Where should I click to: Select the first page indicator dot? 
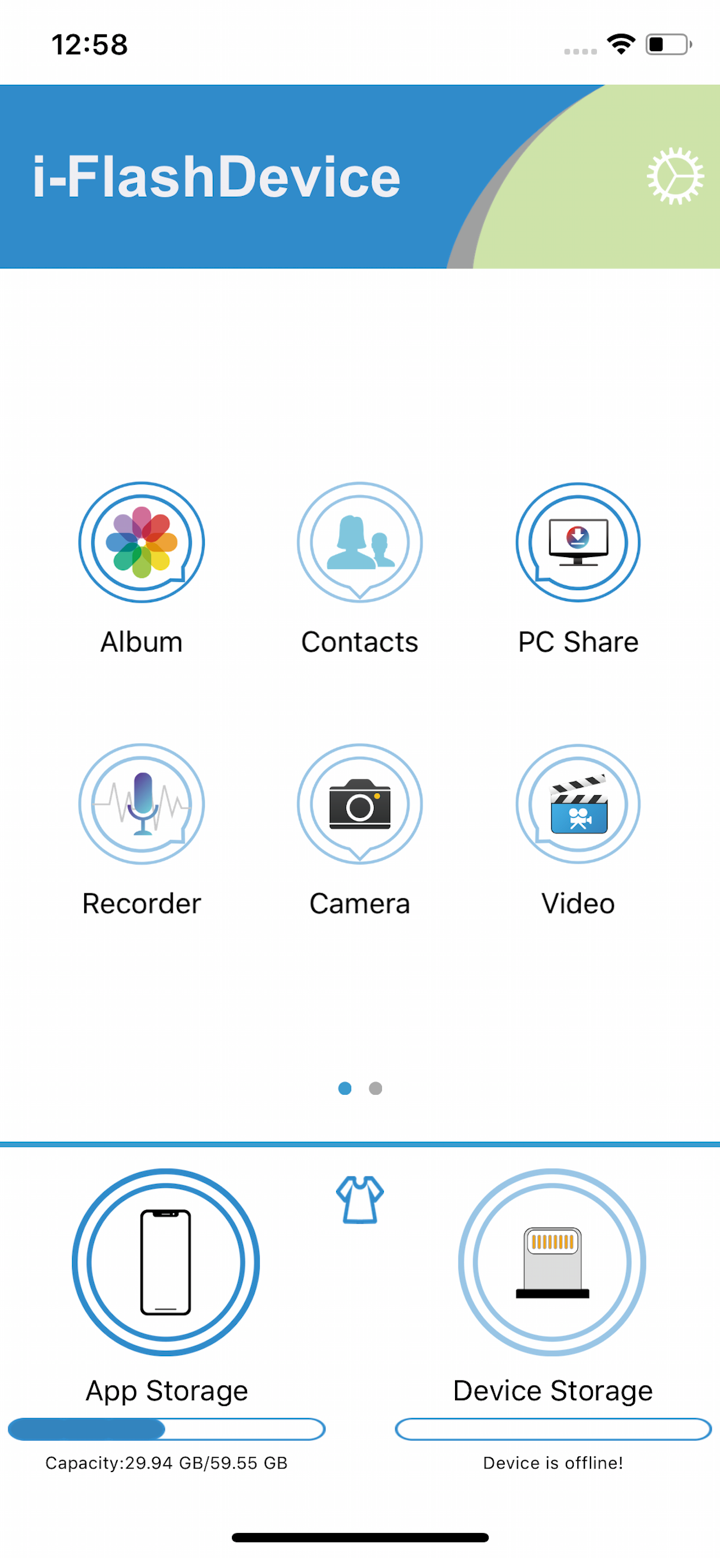(345, 1088)
